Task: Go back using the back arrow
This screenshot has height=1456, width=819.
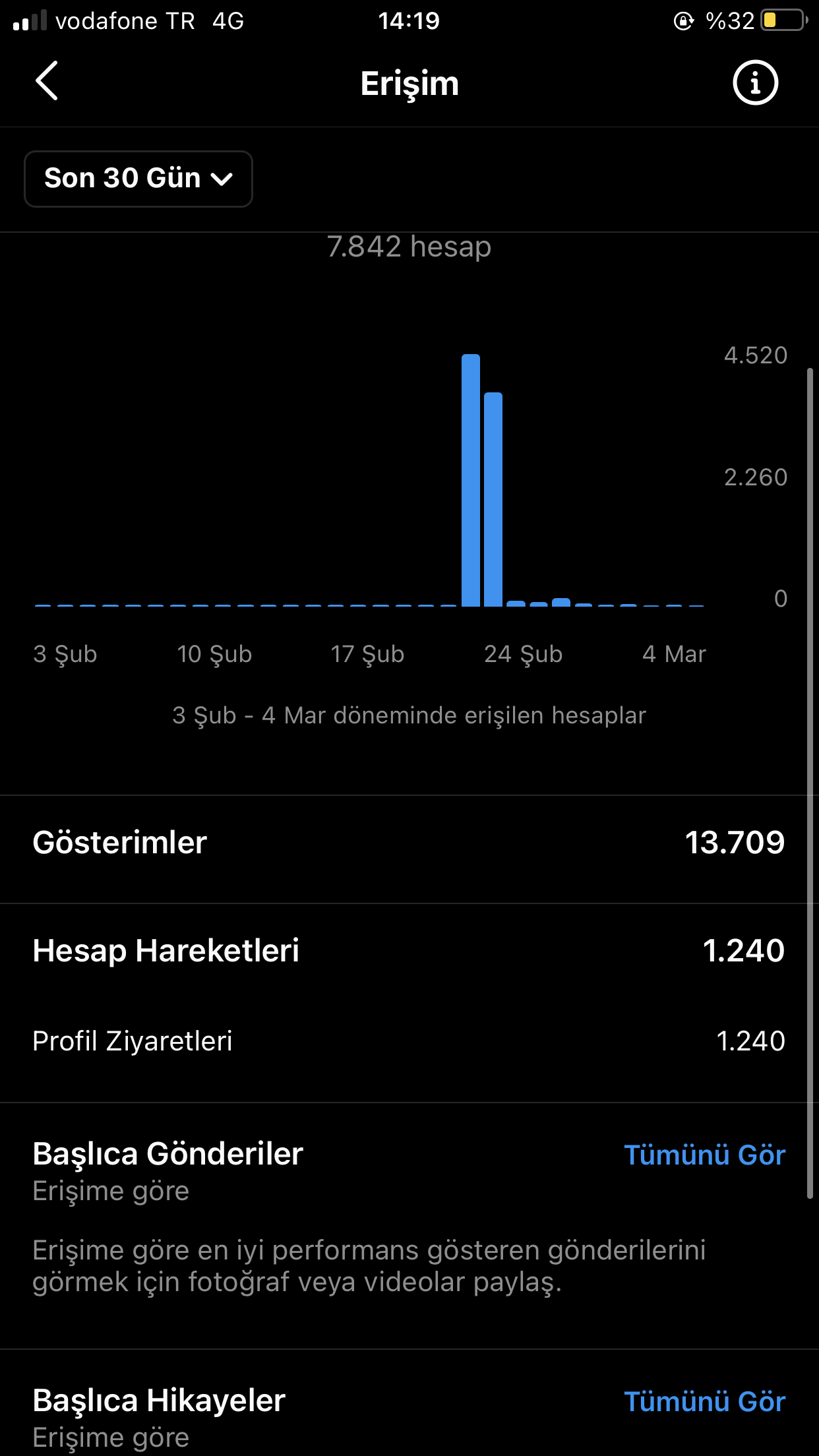Action: tap(47, 81)
